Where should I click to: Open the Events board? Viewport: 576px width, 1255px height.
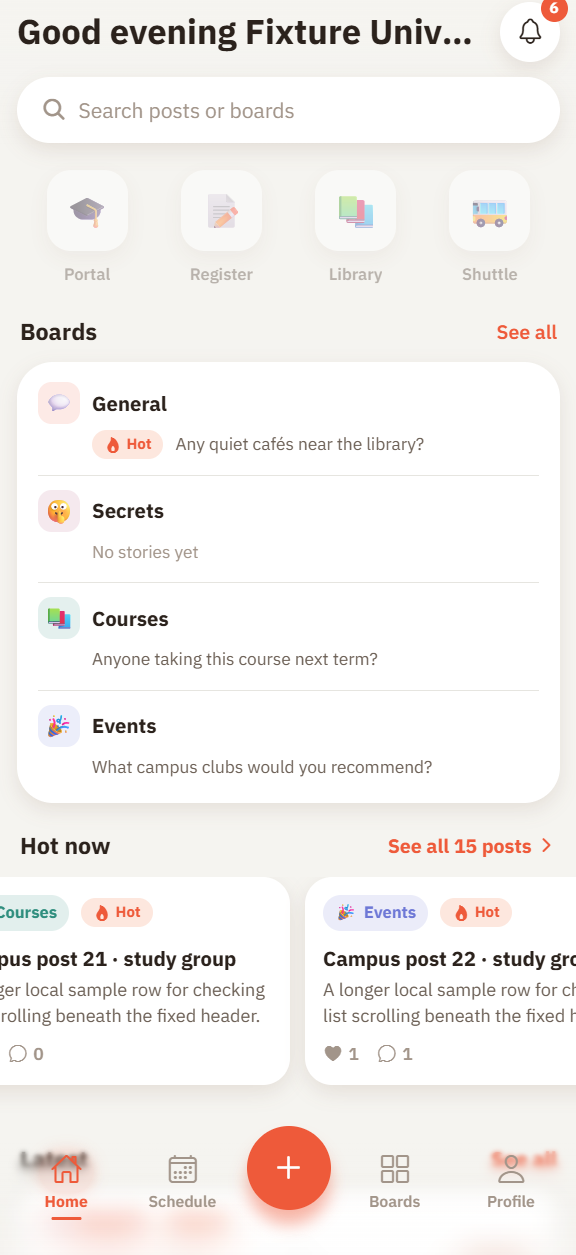[288, 745]
